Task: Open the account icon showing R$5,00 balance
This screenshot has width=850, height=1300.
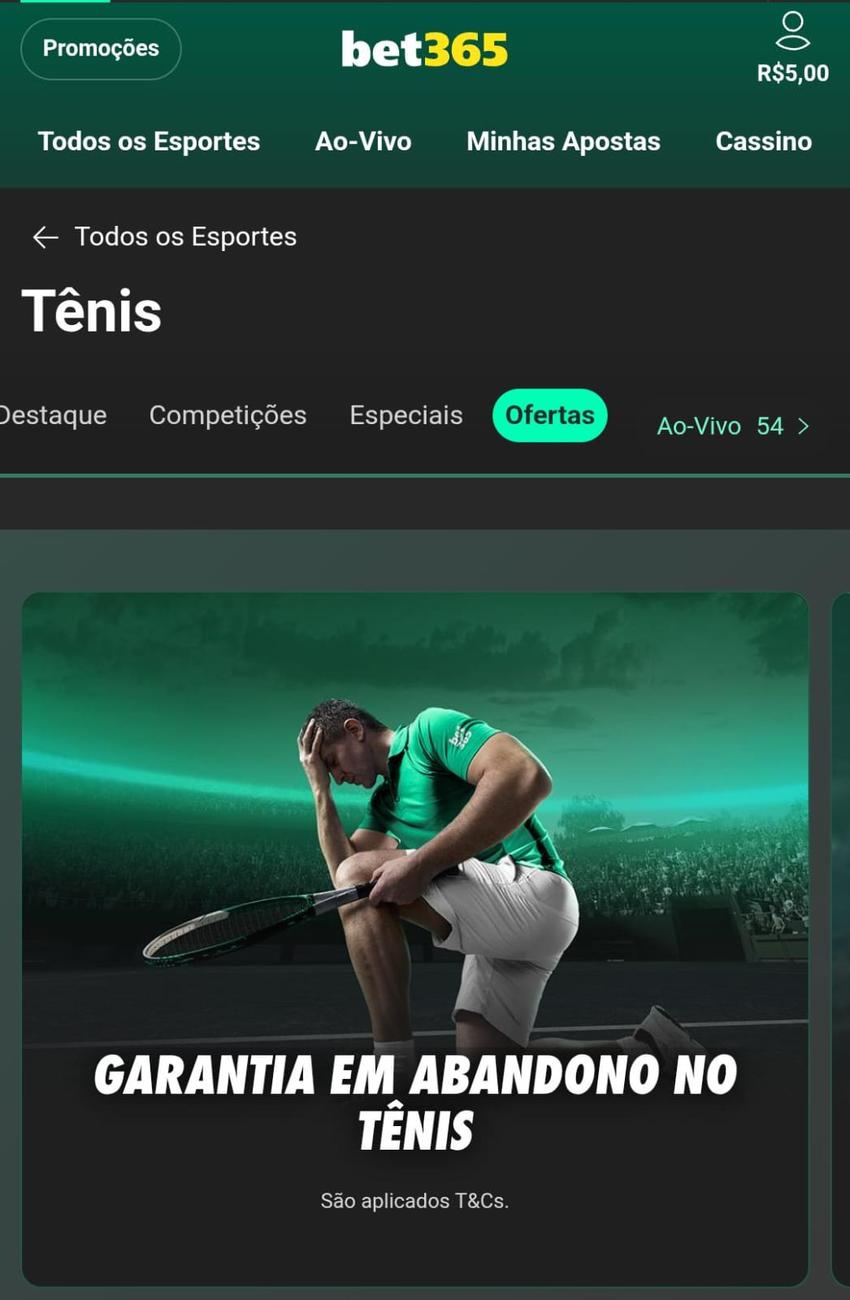Action: tap(795, 45)
